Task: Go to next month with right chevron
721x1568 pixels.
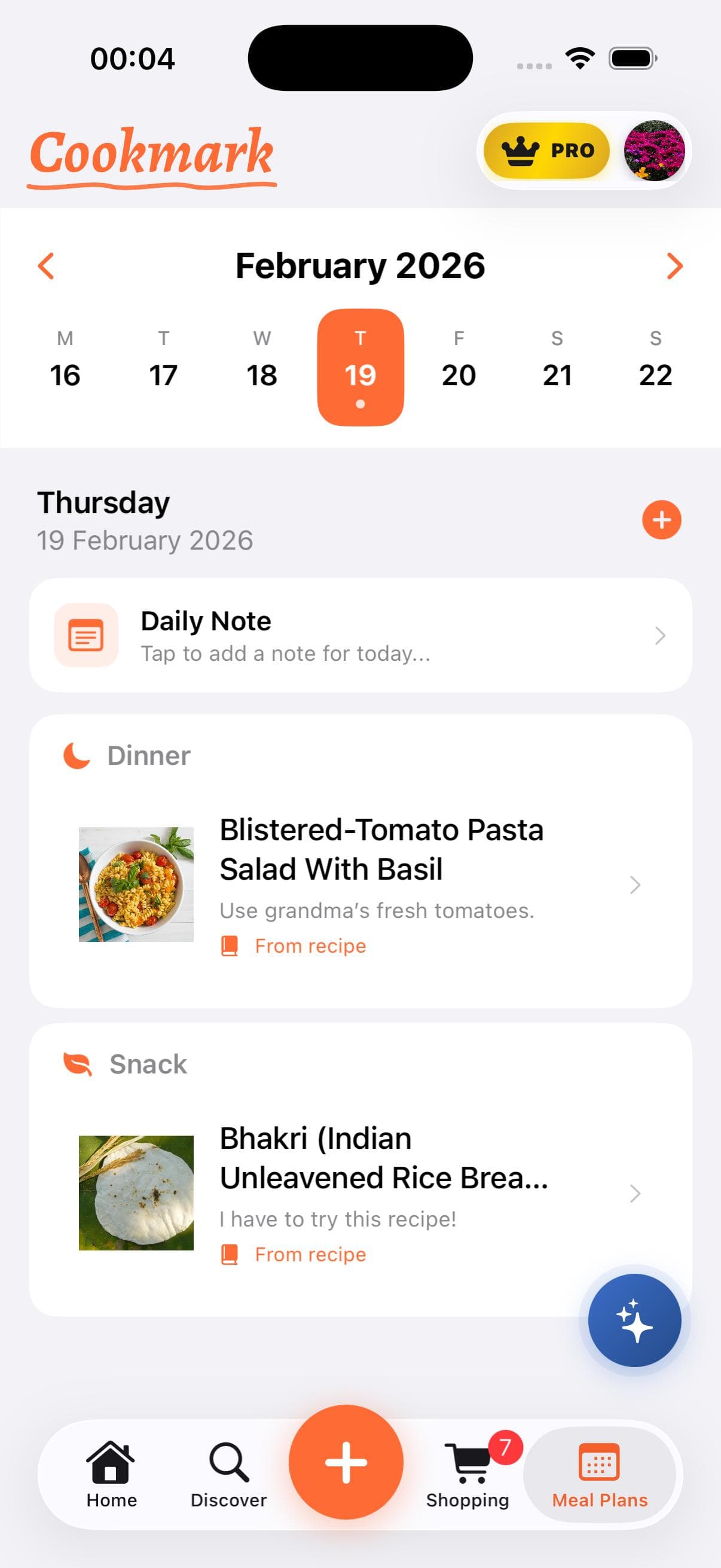Action: pyautogui.click(x=675, y=266)
